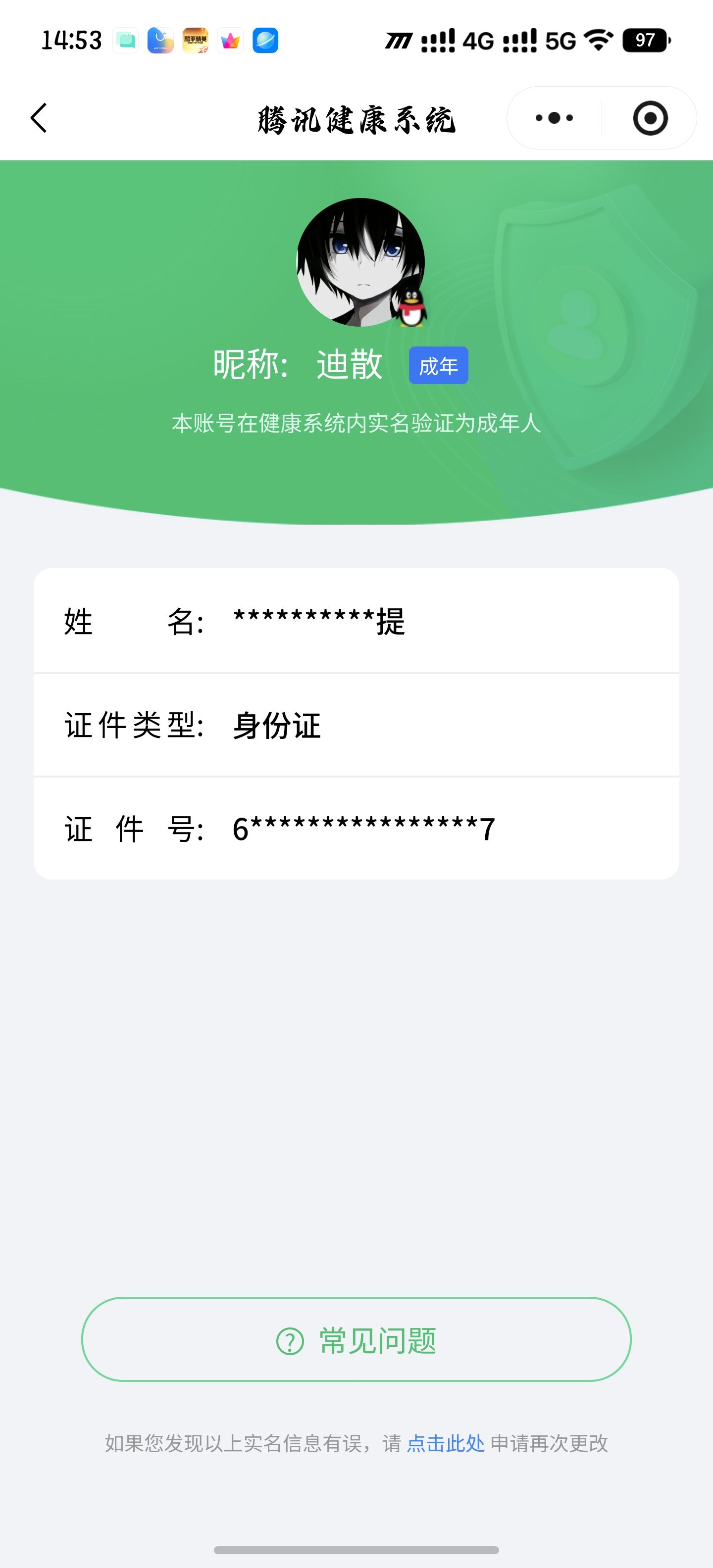Expand the 证件号 masked ID row
This screenshot has height=1568, width=713.
[x=356, y=828]
